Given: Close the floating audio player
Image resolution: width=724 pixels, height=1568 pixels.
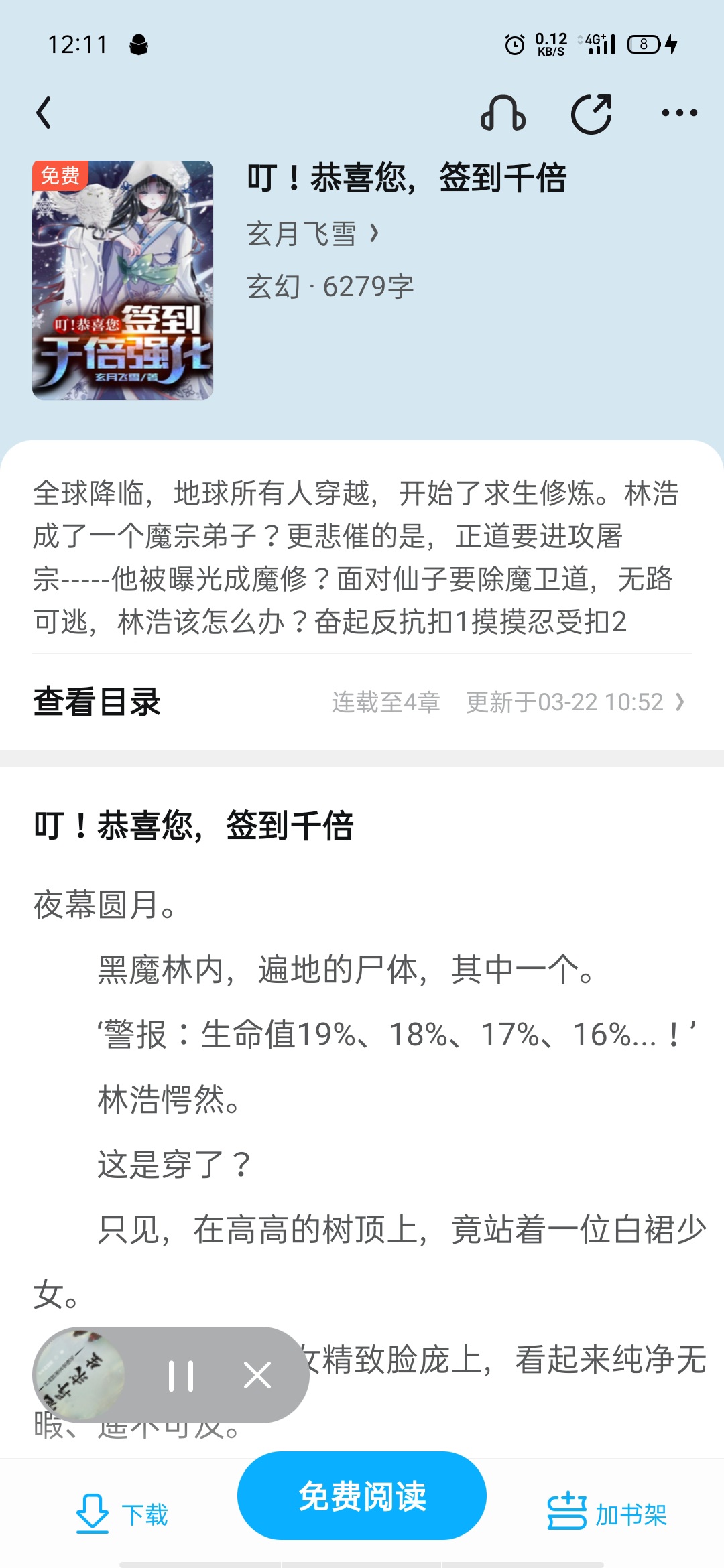Looking at the screenshot, I should click(257, 1376).
